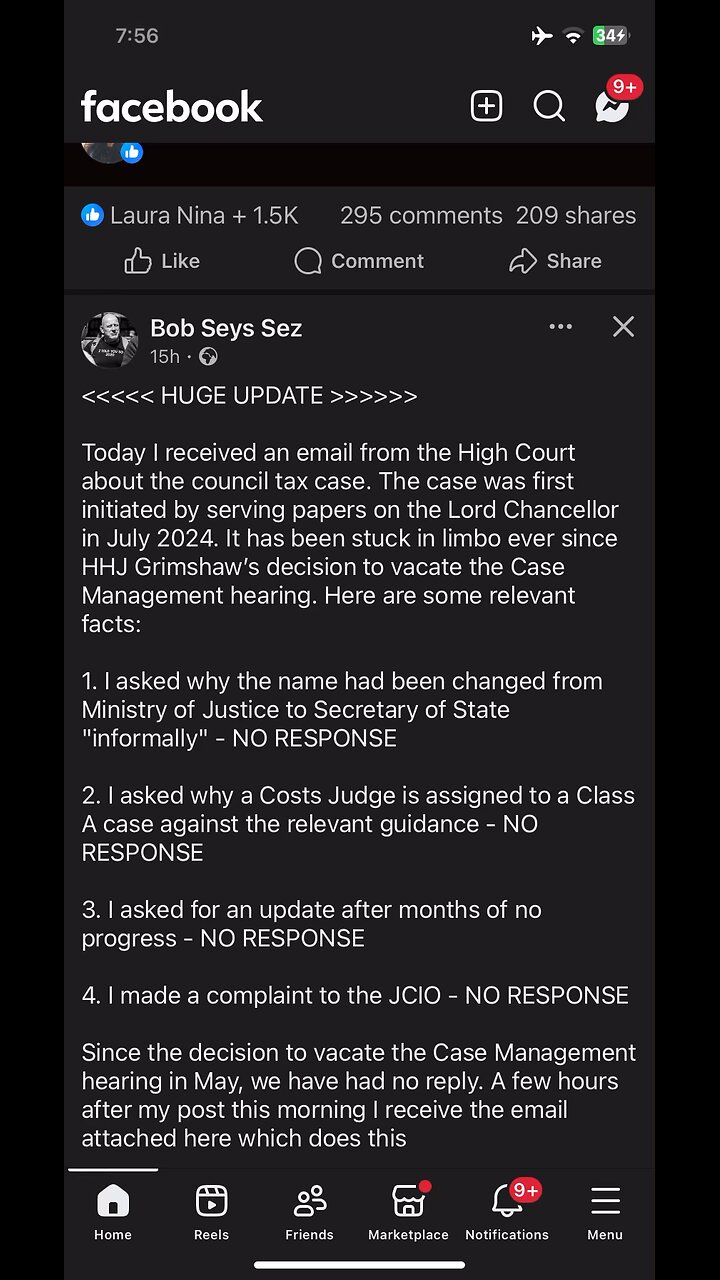Switch to the Reels tab

tap(211, 1212)
